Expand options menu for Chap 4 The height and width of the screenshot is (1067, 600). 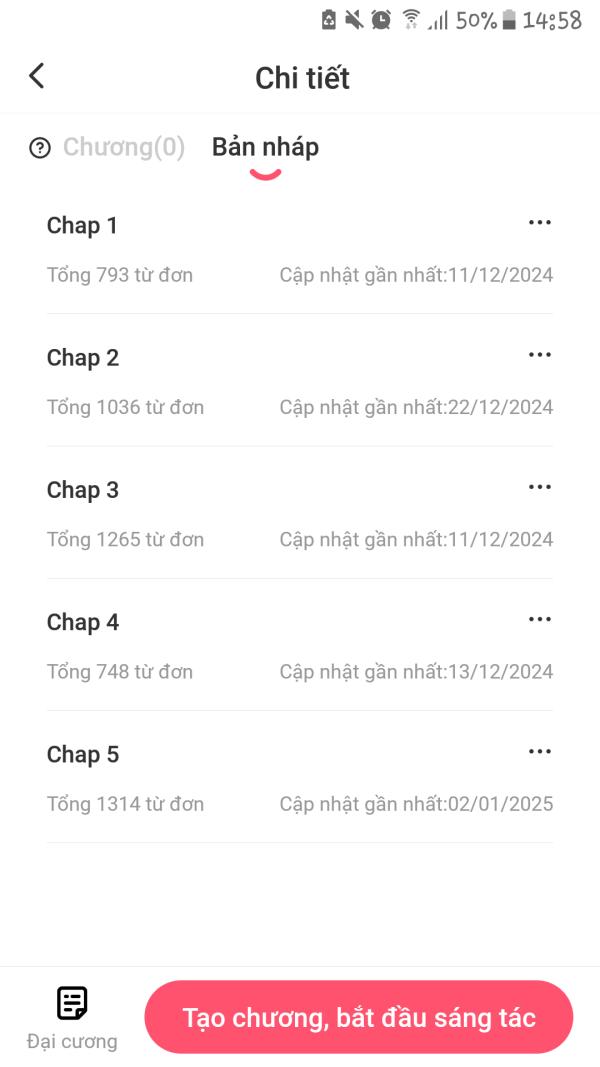tap(540, 619)
